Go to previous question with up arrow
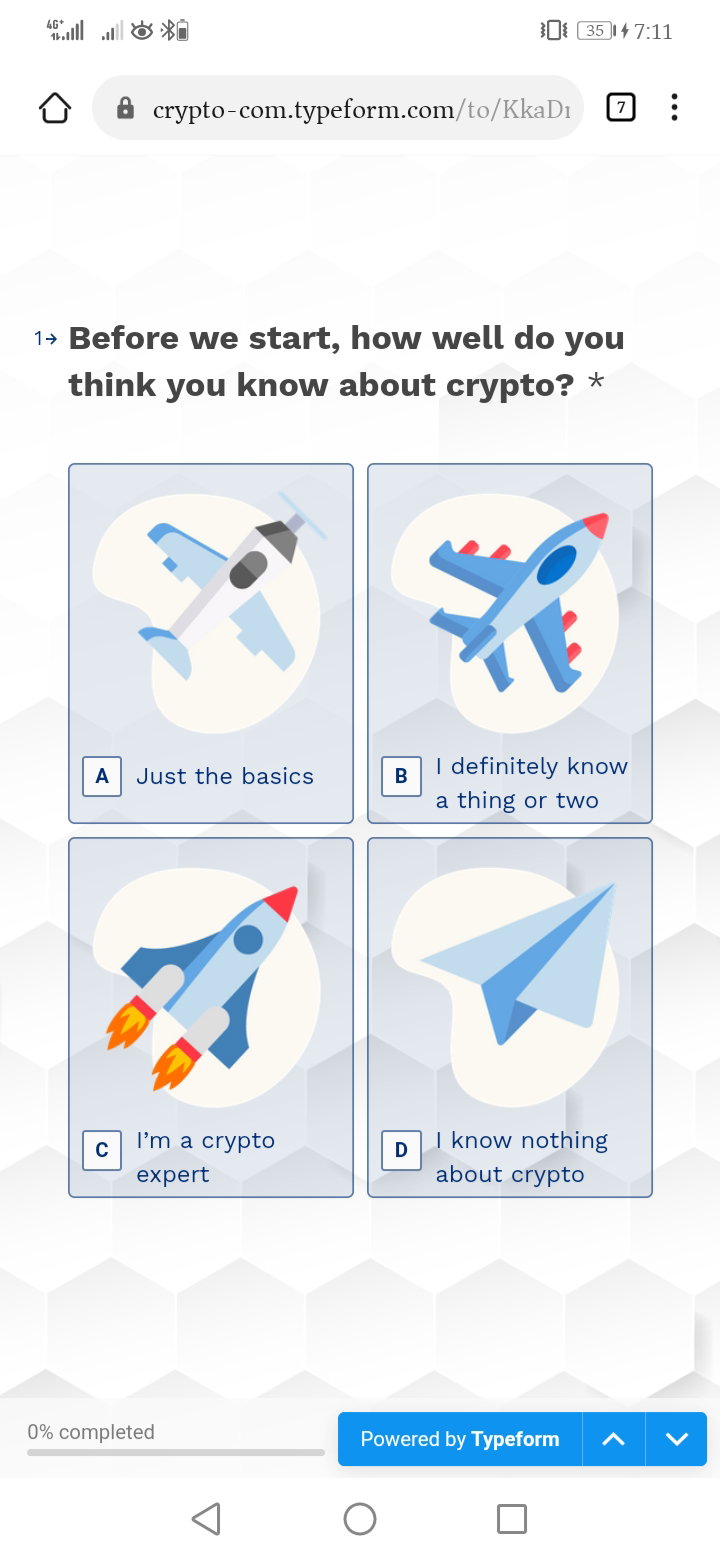Viewport: 720px width, 1560px height. tap(613, 1439)
